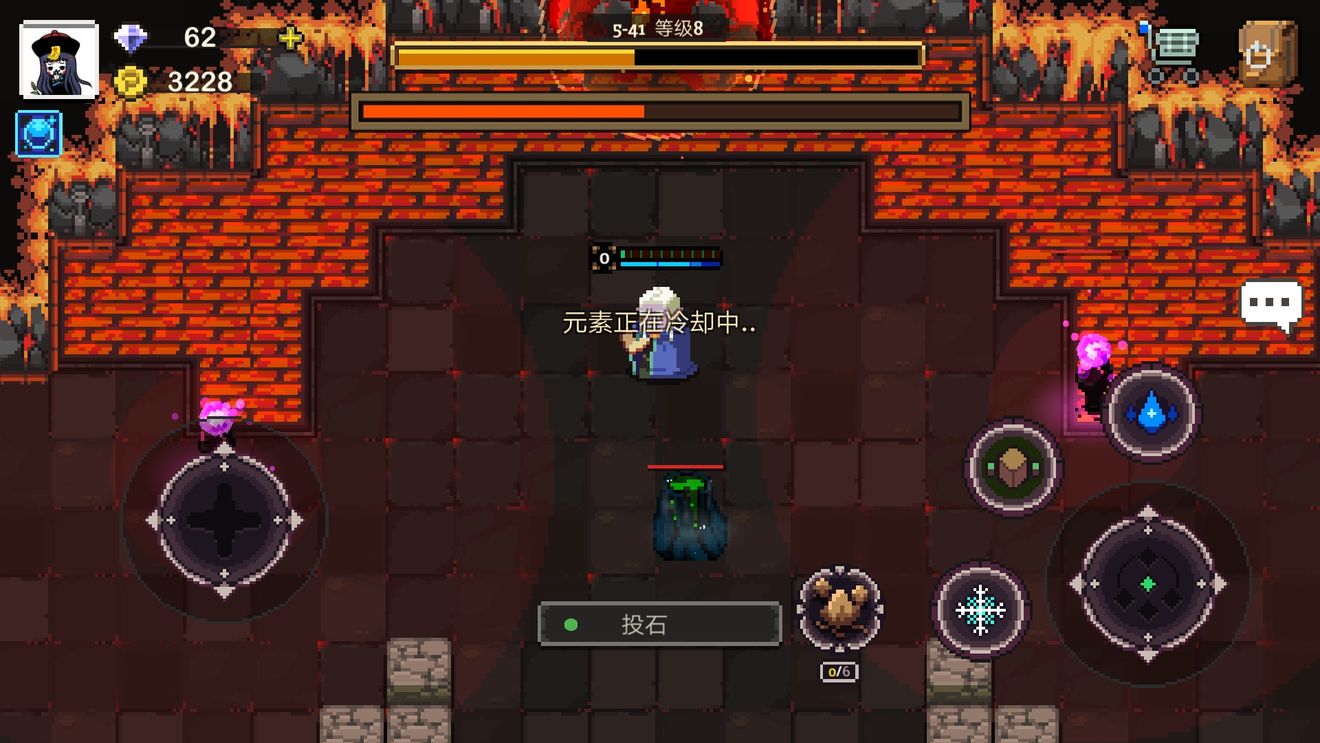Open the chat speech bubble
This screenshot has width=1320, height=743.
point(1271,303)
